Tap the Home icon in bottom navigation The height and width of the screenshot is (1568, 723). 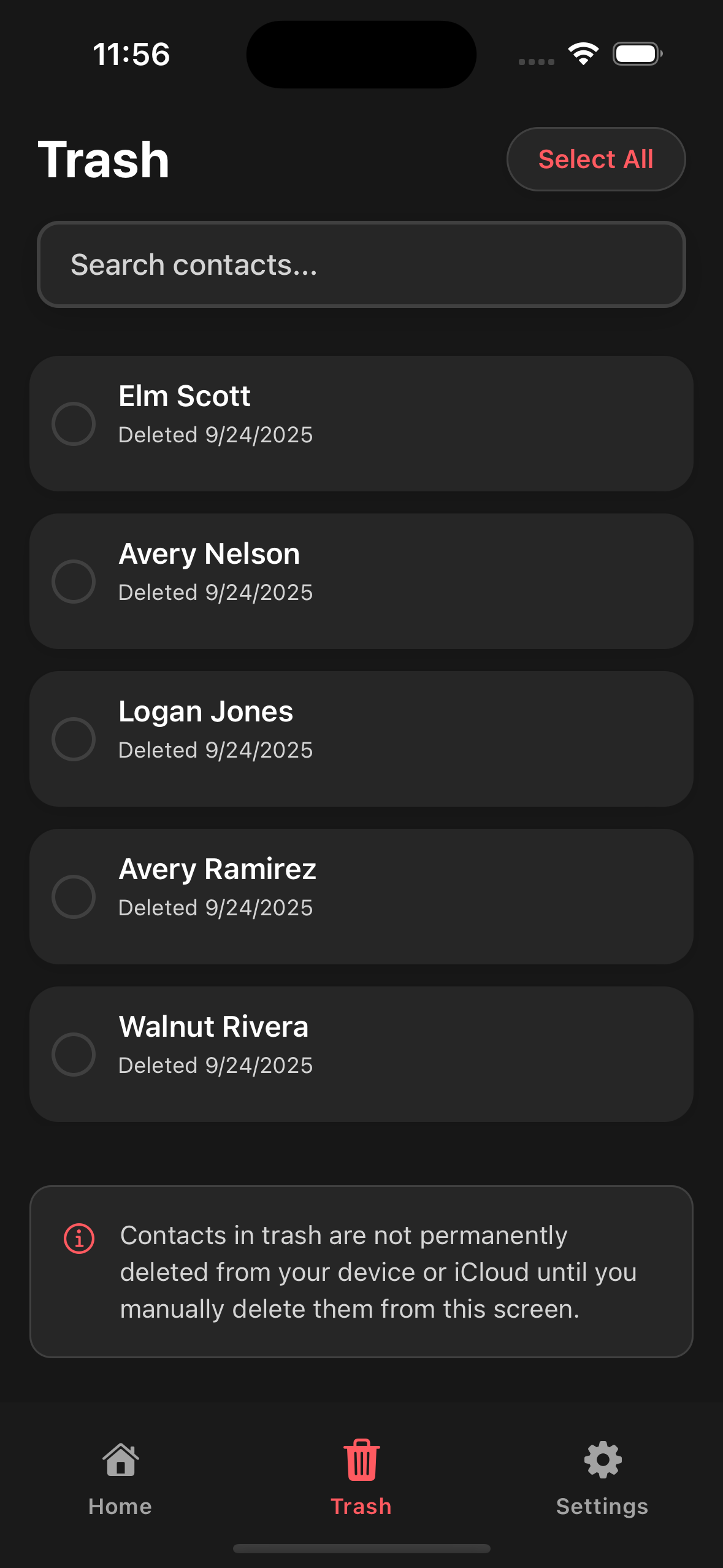click(120, 1461)
